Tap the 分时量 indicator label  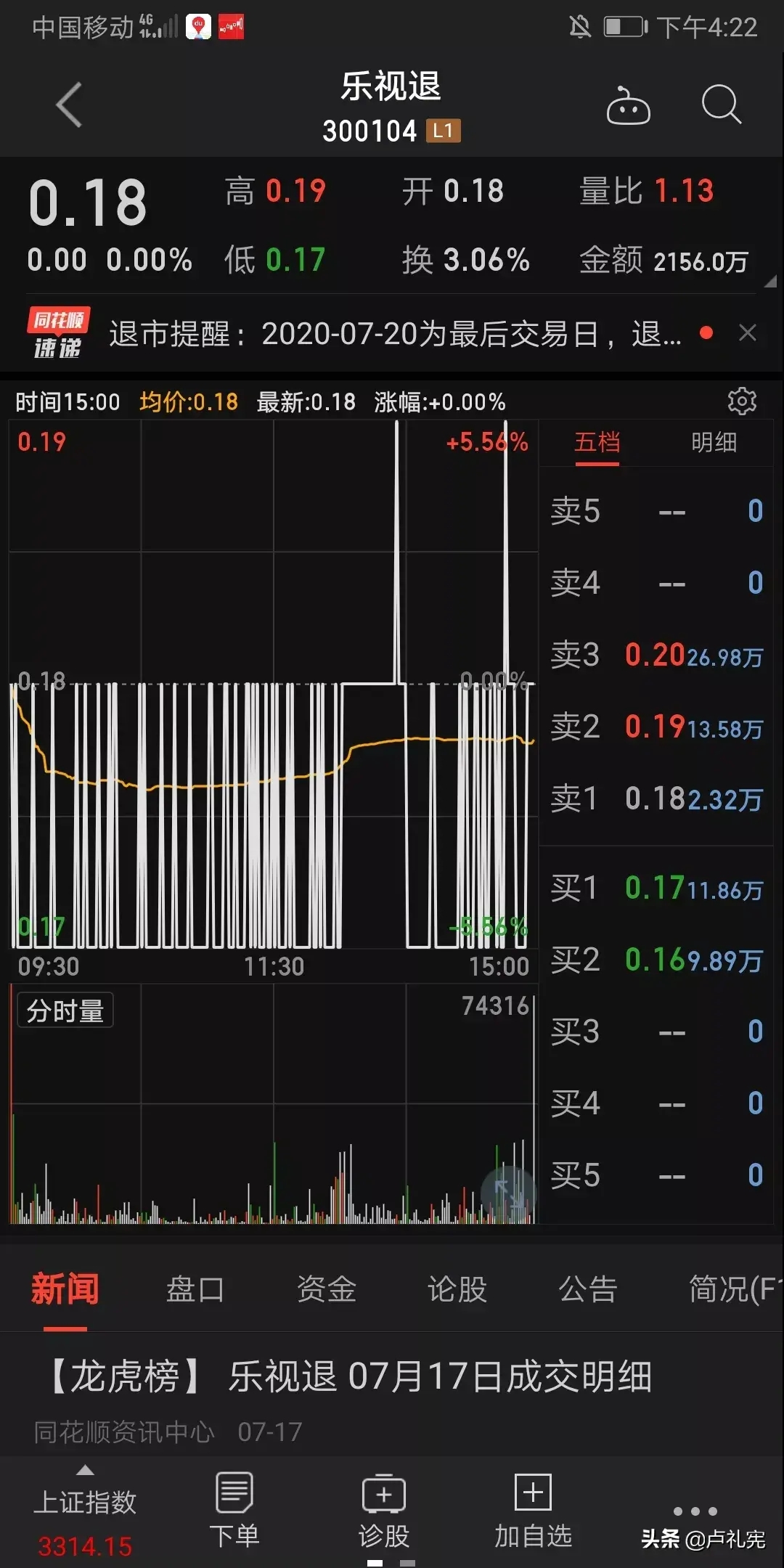(x=65, y=1010)
